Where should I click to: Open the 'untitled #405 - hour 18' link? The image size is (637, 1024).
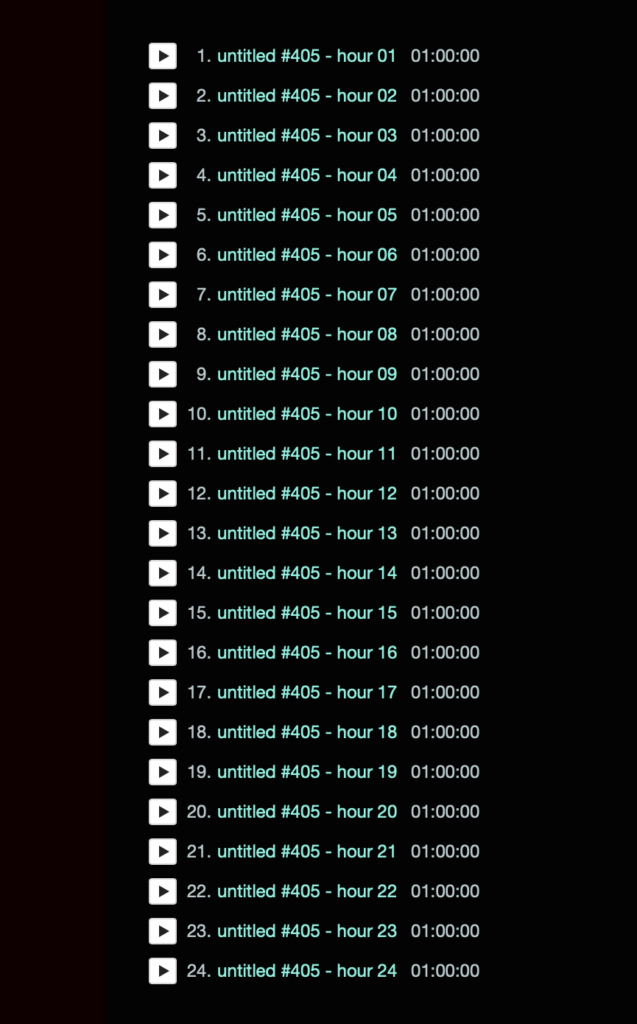tap(307, 733)
